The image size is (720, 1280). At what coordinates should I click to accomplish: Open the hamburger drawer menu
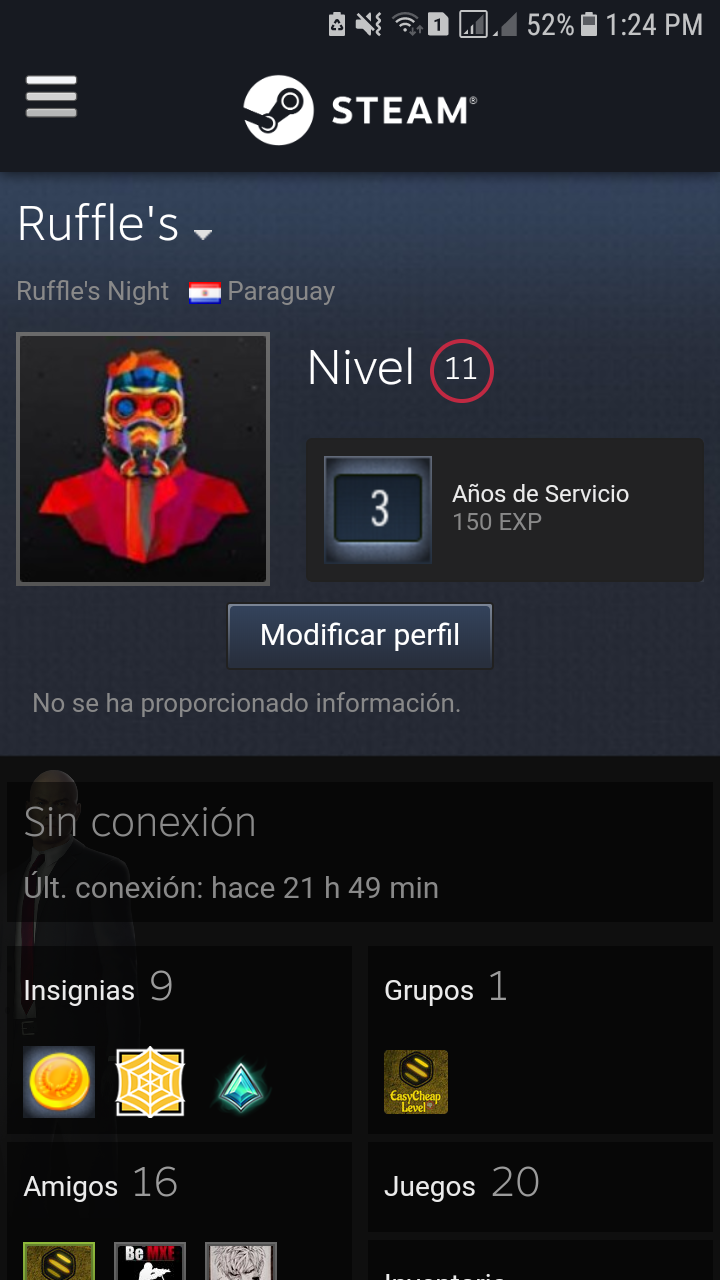click(51, 97)
